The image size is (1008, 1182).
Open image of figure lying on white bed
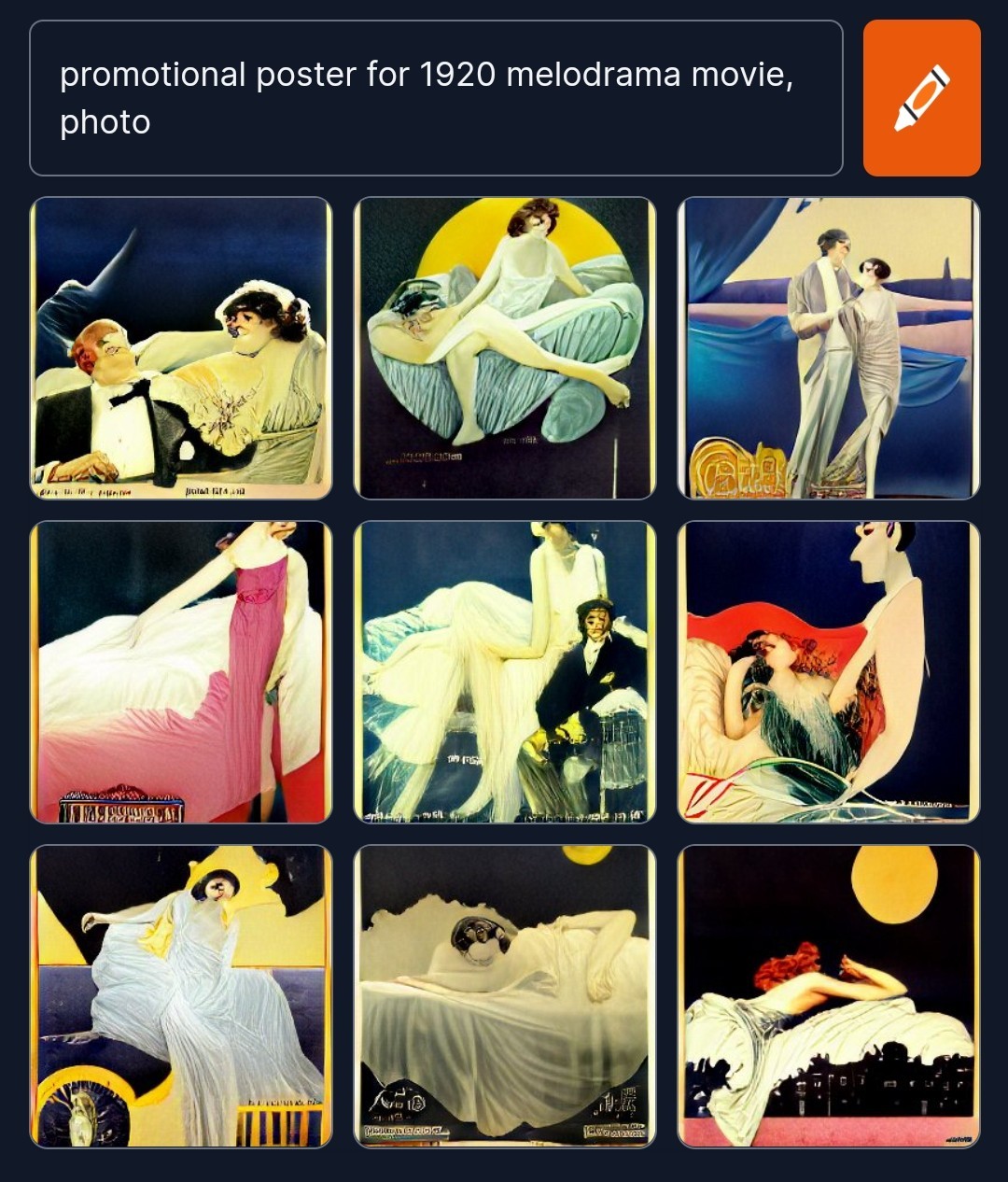[505, 996]
